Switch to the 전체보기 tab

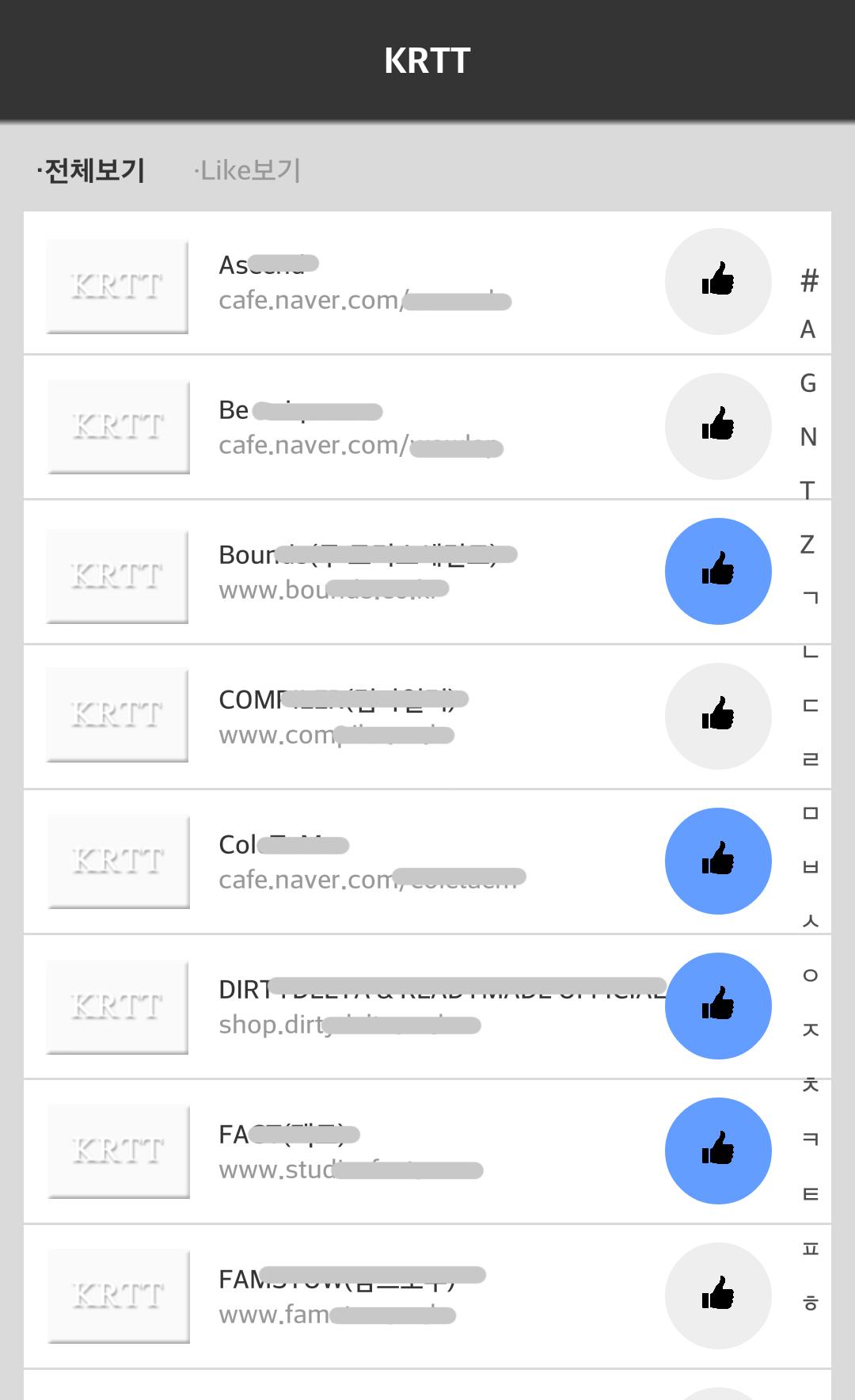click(x=92, y=170)
